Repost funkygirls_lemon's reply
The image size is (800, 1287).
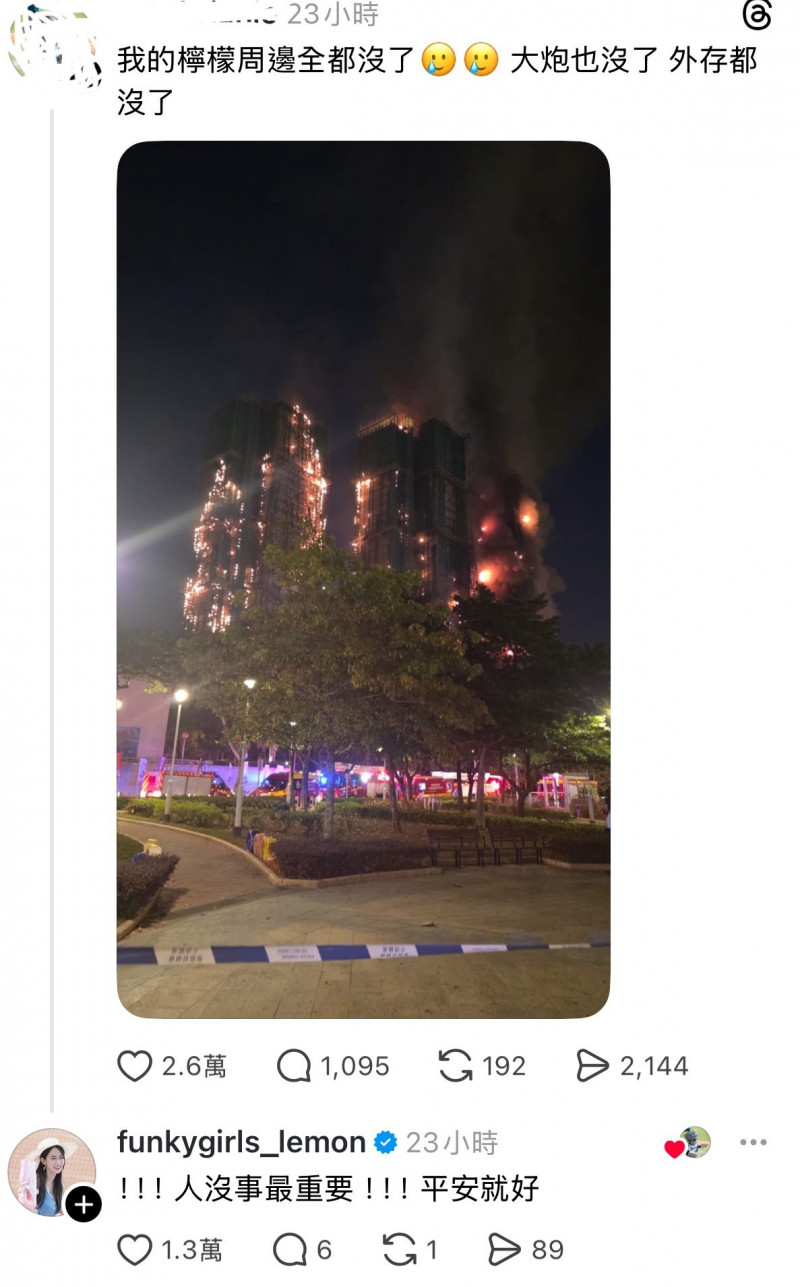(400, 1249)
